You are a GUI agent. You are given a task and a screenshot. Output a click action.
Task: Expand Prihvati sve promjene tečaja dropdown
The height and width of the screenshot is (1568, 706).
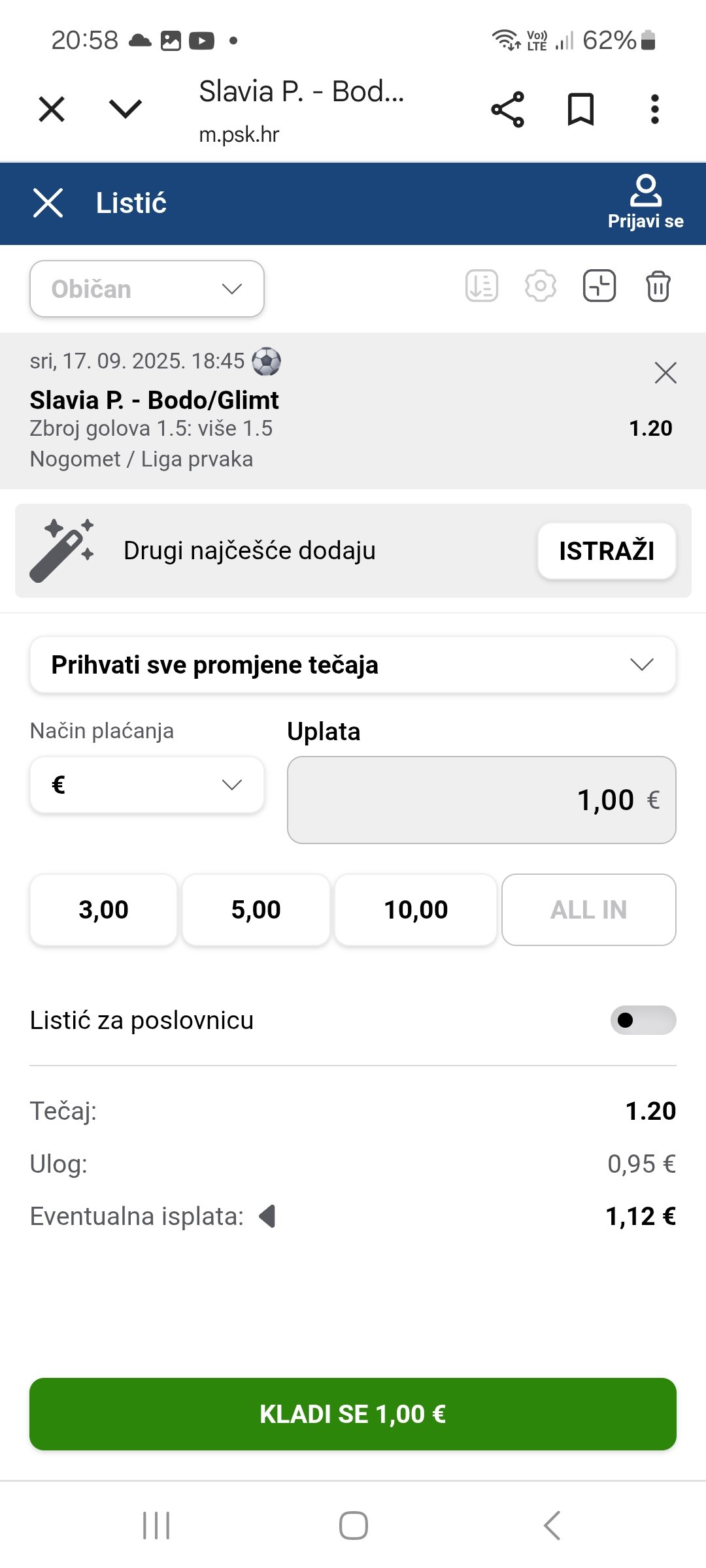353,664
